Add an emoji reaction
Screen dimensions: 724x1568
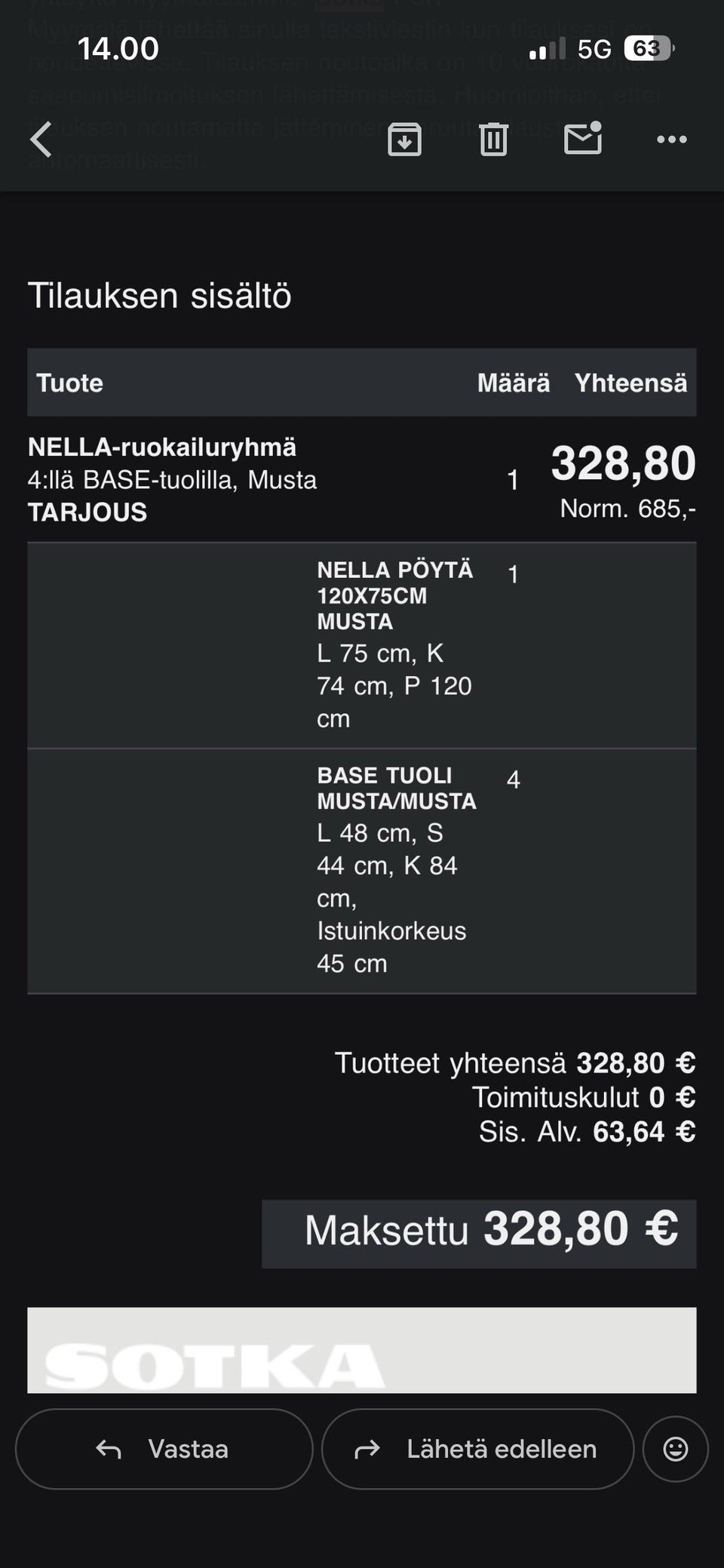[675, 1449]
